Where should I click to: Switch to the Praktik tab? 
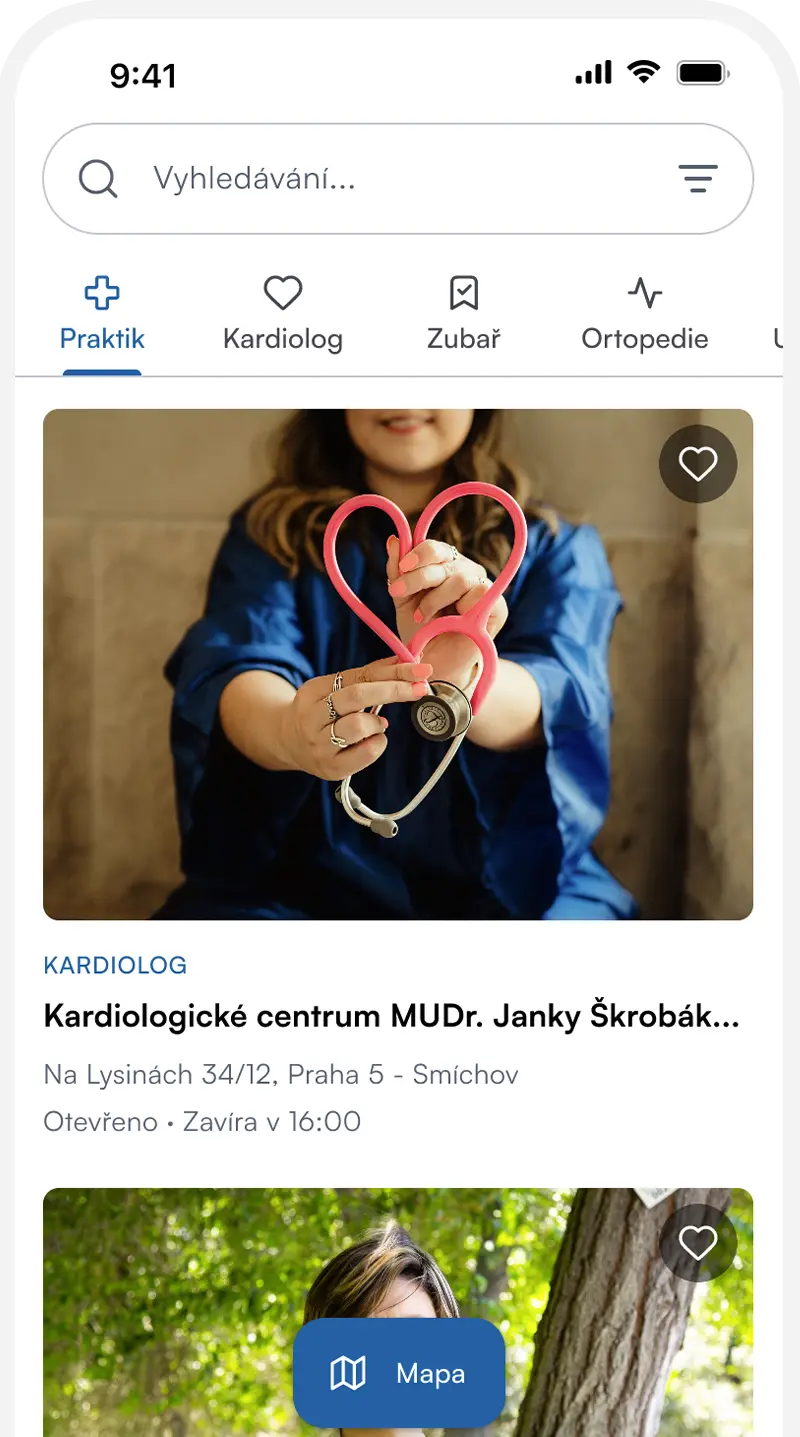102,315
